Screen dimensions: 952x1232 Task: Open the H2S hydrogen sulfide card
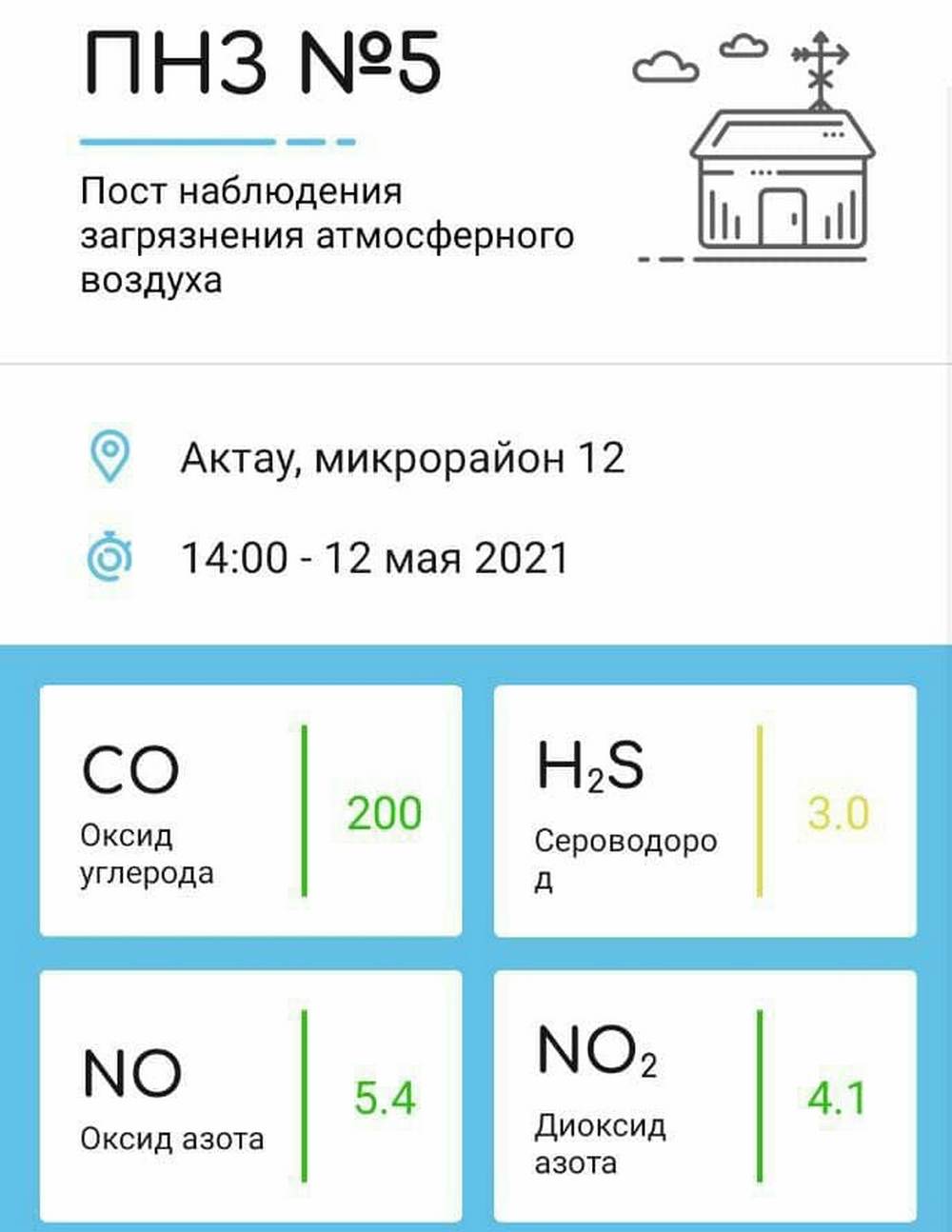tap(704, 810)
